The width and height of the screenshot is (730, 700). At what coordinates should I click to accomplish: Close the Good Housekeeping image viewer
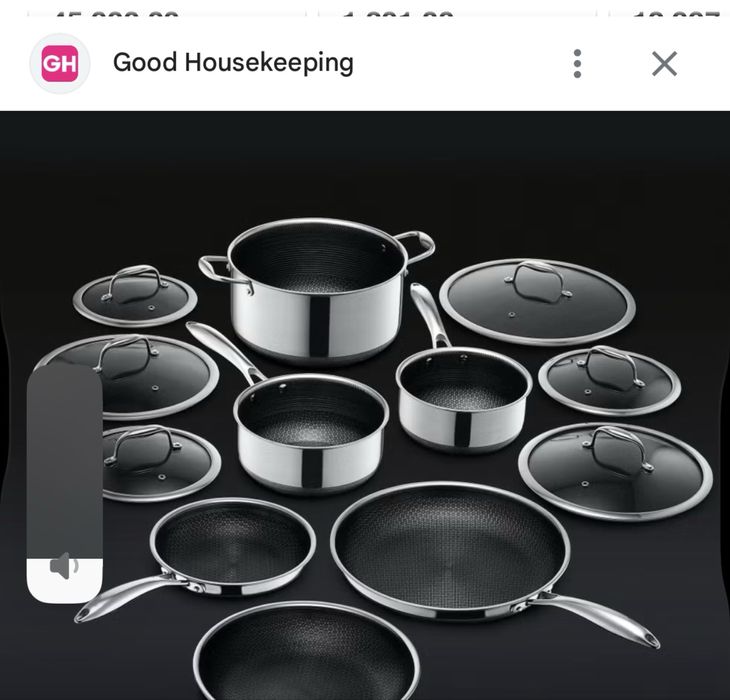click(x=664, y=63)
